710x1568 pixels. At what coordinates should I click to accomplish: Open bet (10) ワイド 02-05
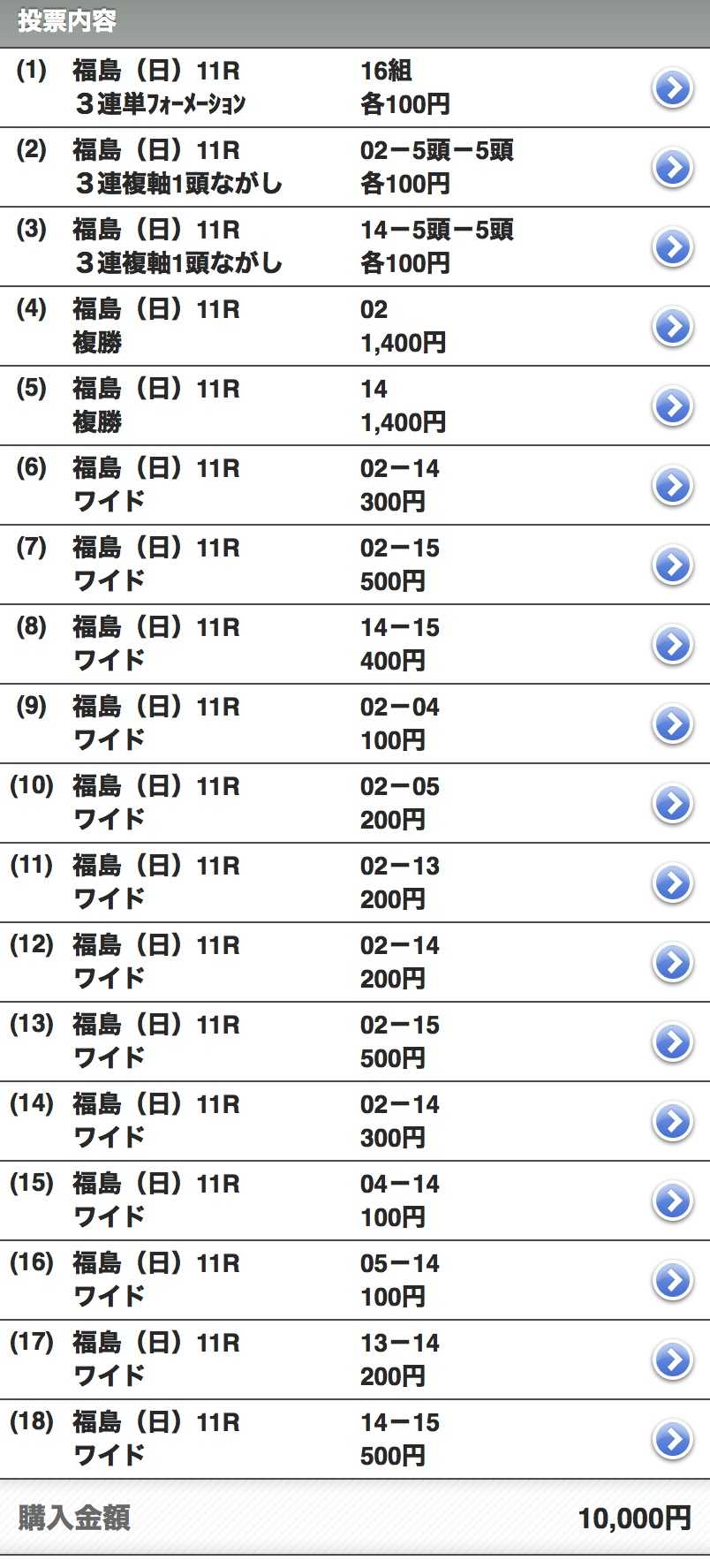point(355,803)
